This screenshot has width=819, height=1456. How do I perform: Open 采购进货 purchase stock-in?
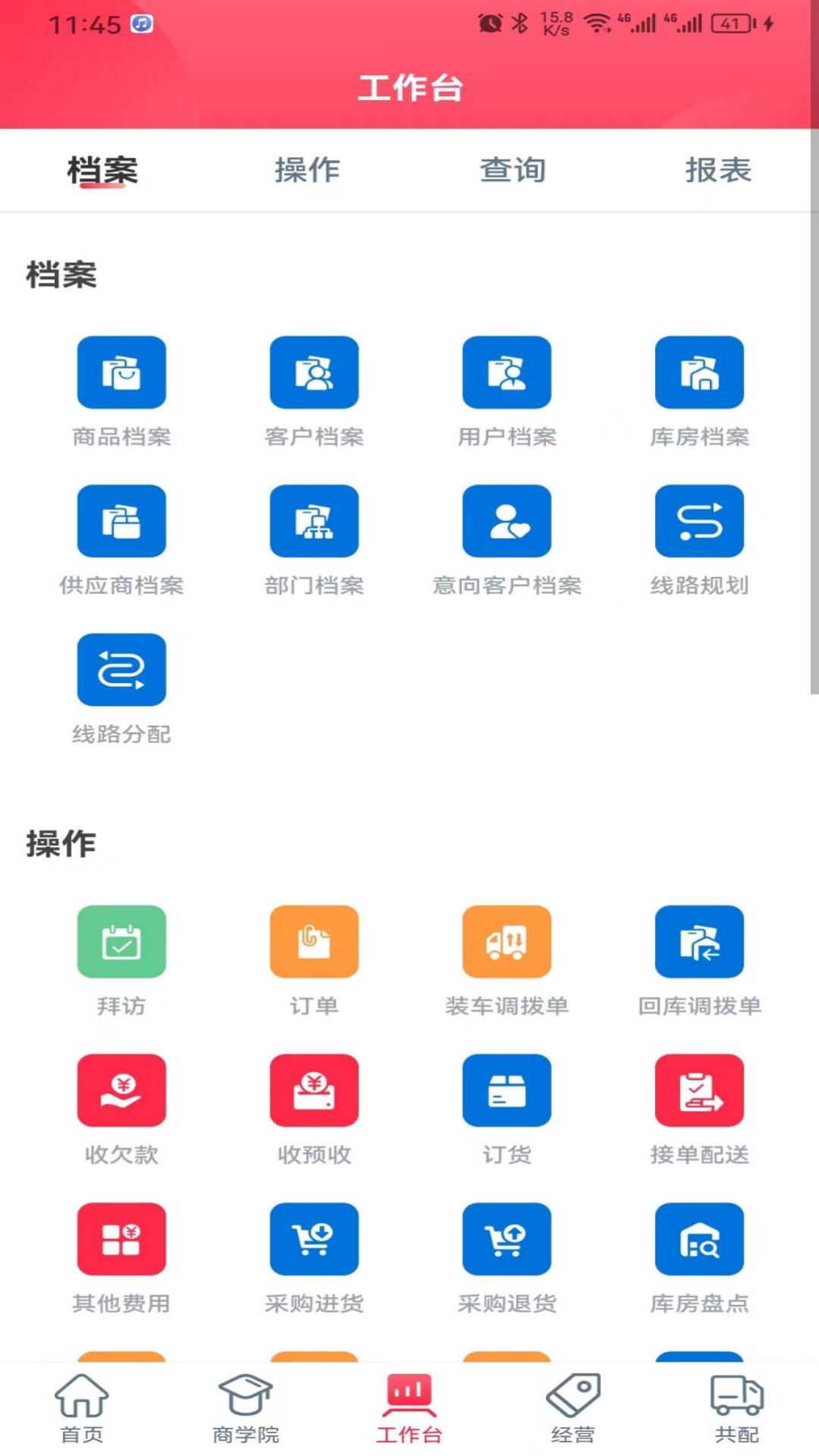tap(314, 1239)
